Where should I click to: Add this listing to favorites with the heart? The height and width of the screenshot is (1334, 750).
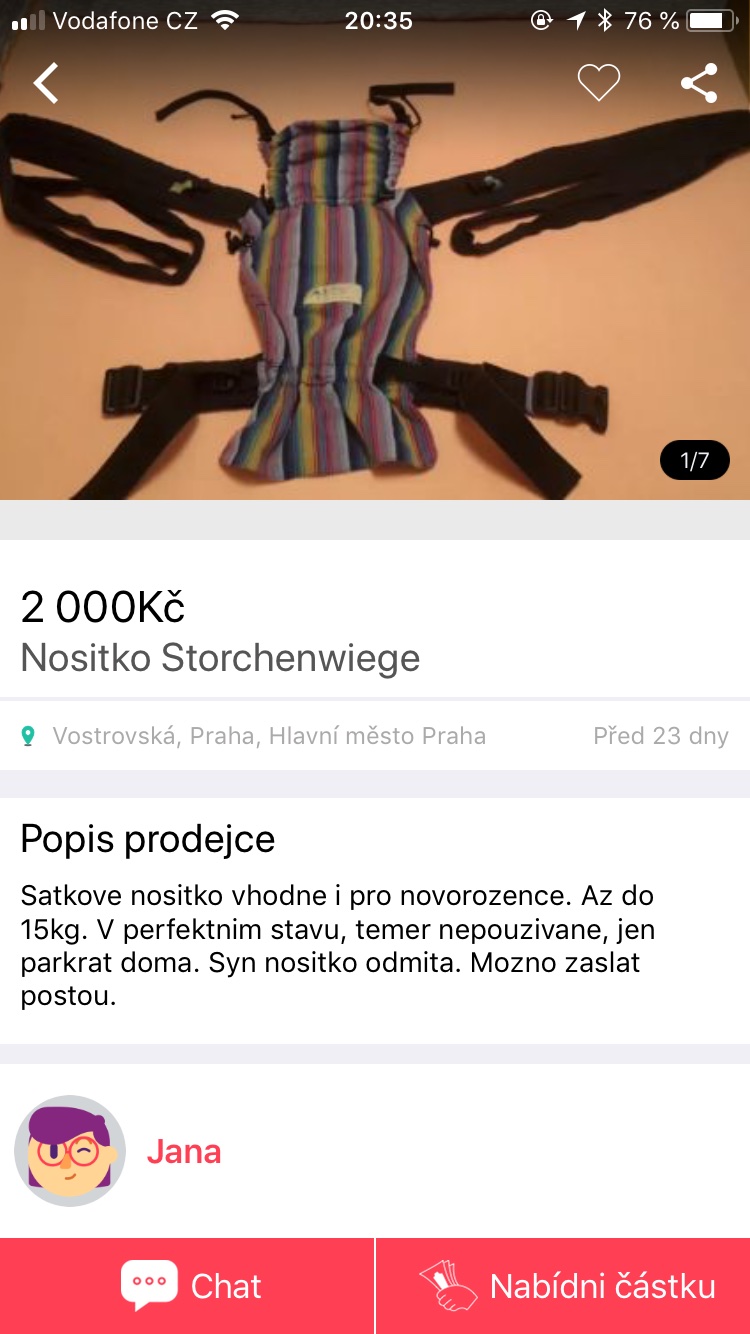pos(599,83)
